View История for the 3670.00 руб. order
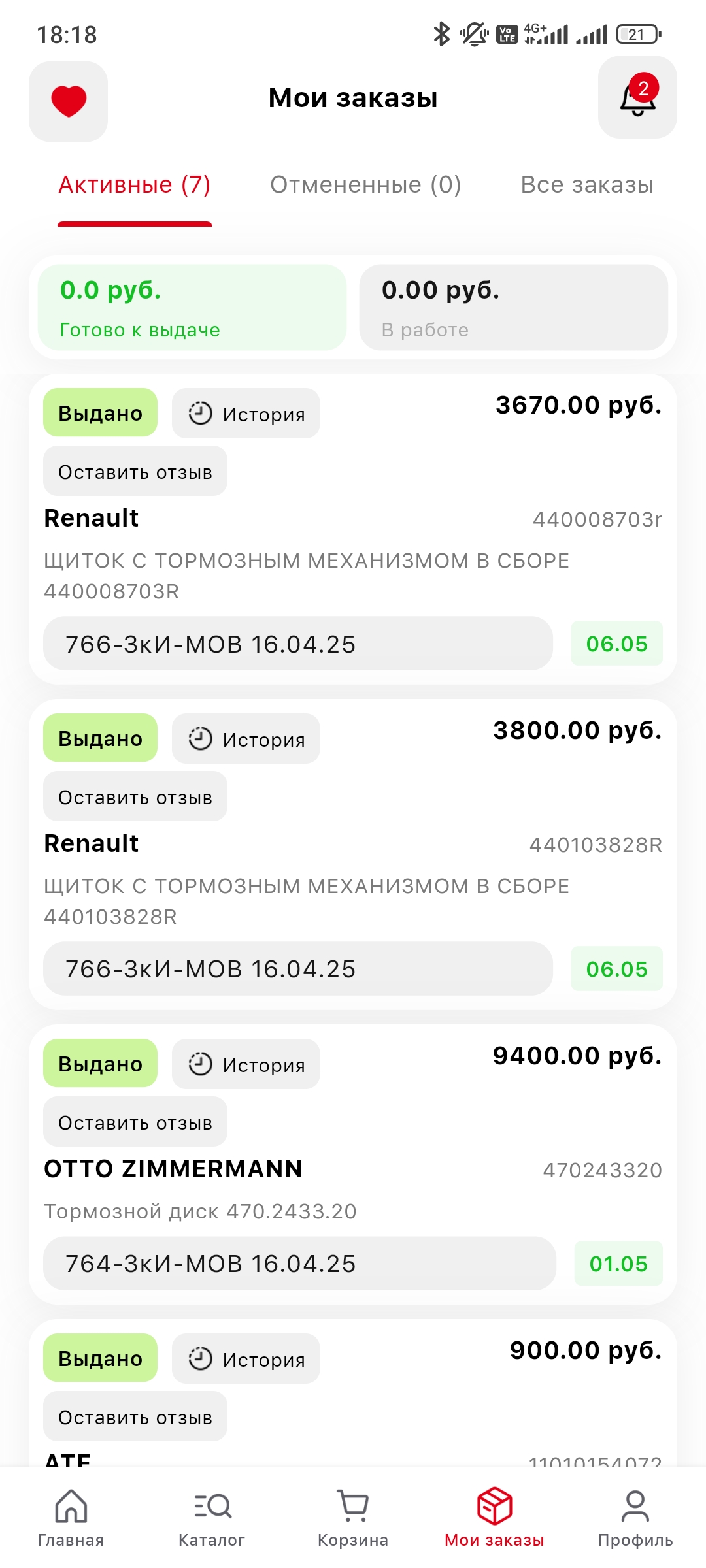Image resolution: width=706 pixels, height=1568 pixels. pyautogui.click(x=246, y=414)
